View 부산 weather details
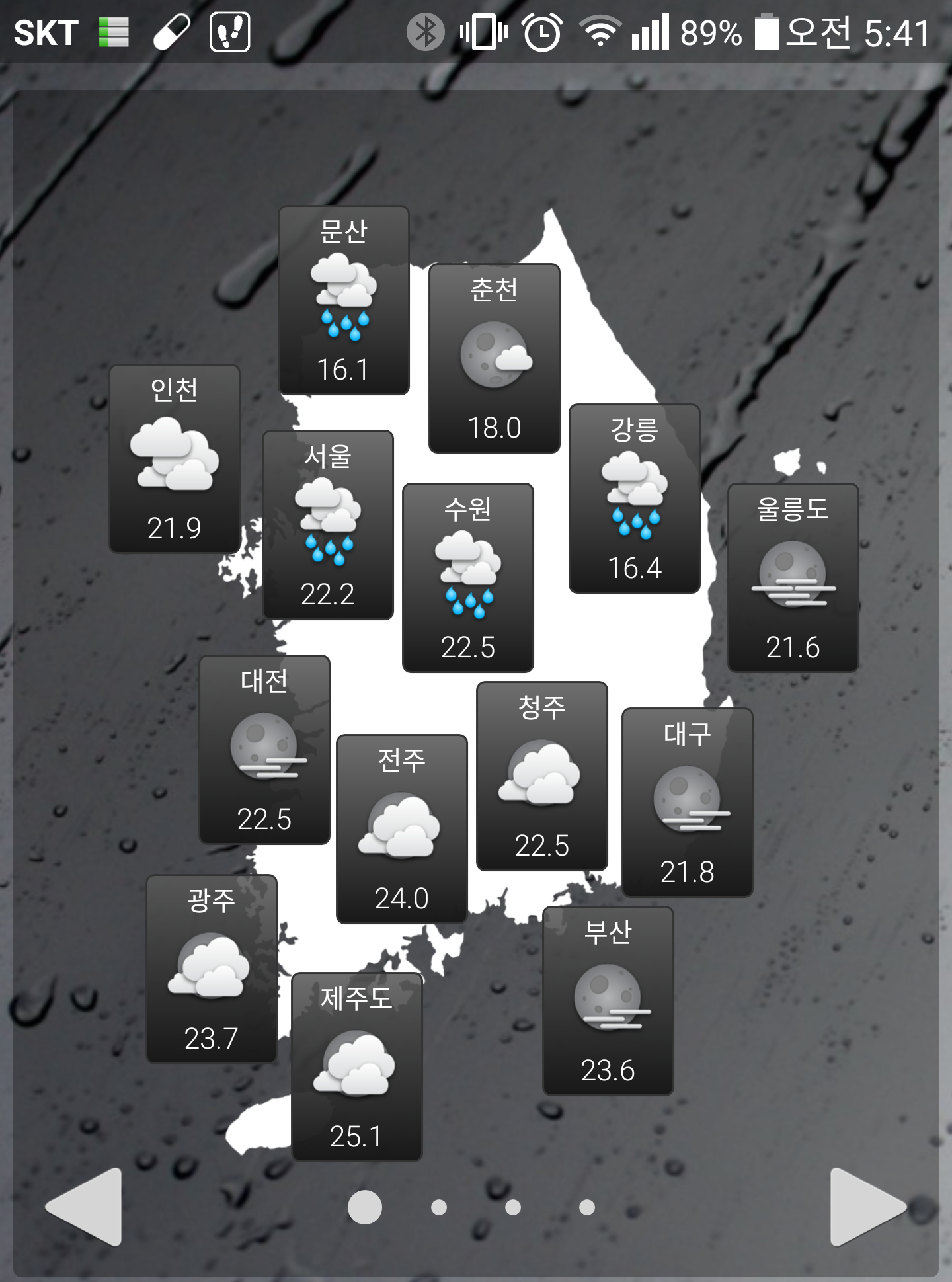 click(608, 1001)
